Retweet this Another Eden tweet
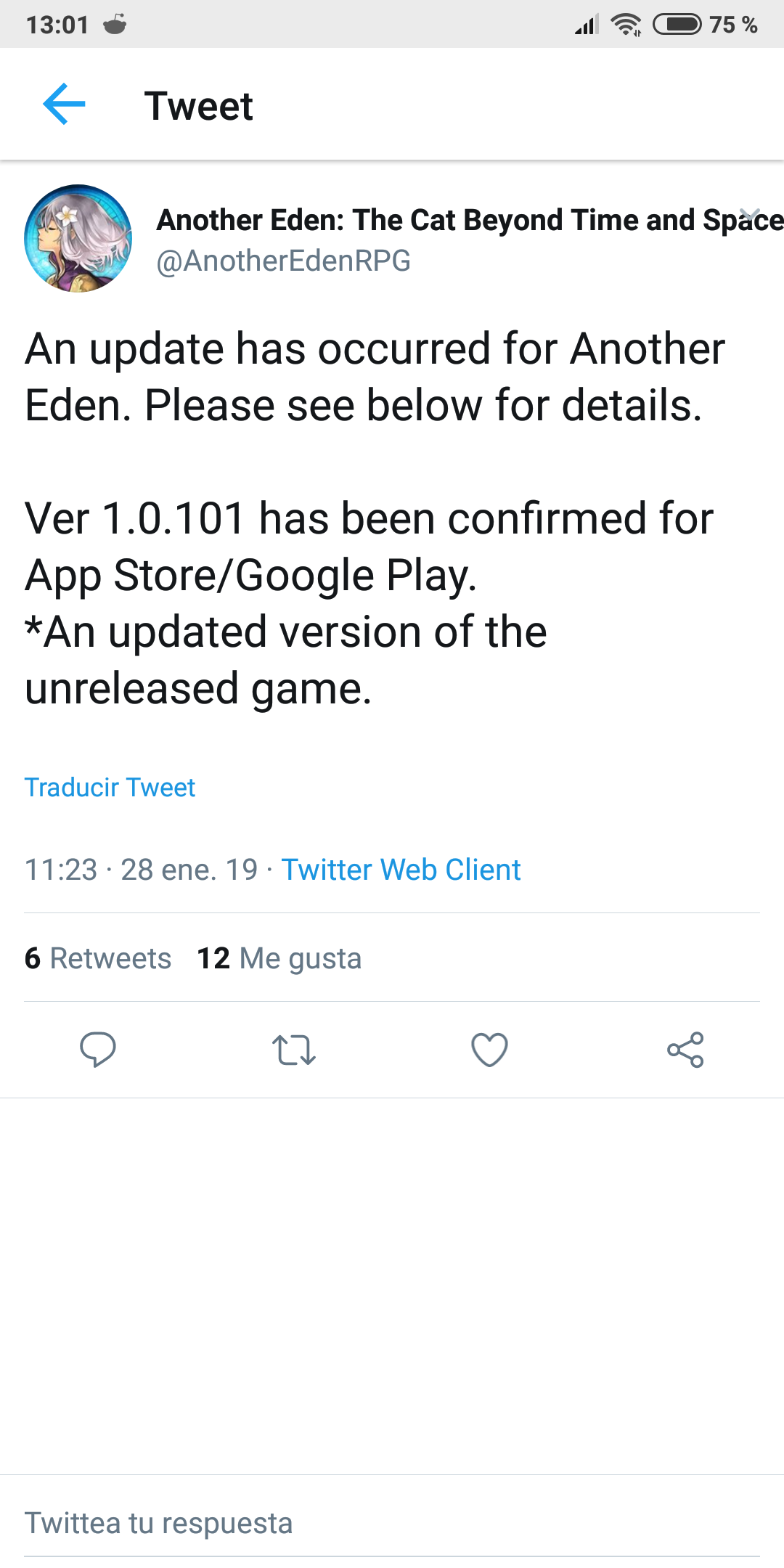Viewport: 784px width, 1568px height. (x=293, y=1050)
